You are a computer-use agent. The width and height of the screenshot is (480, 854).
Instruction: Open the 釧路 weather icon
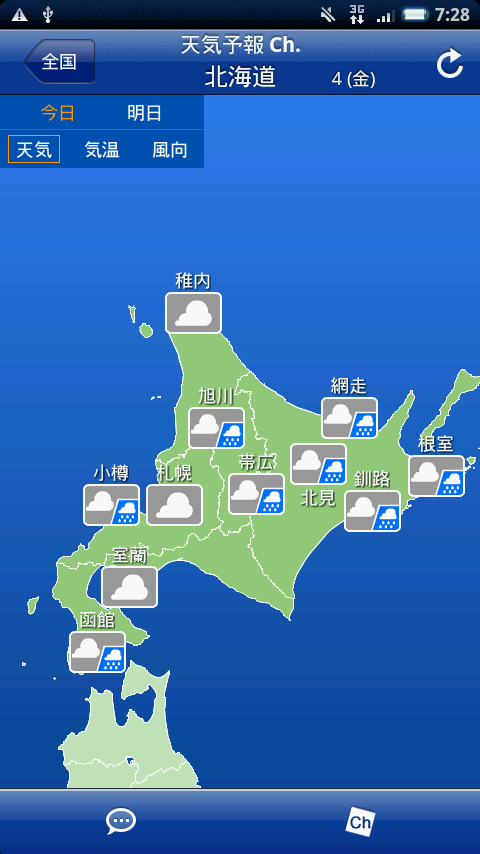pos(372,511)
